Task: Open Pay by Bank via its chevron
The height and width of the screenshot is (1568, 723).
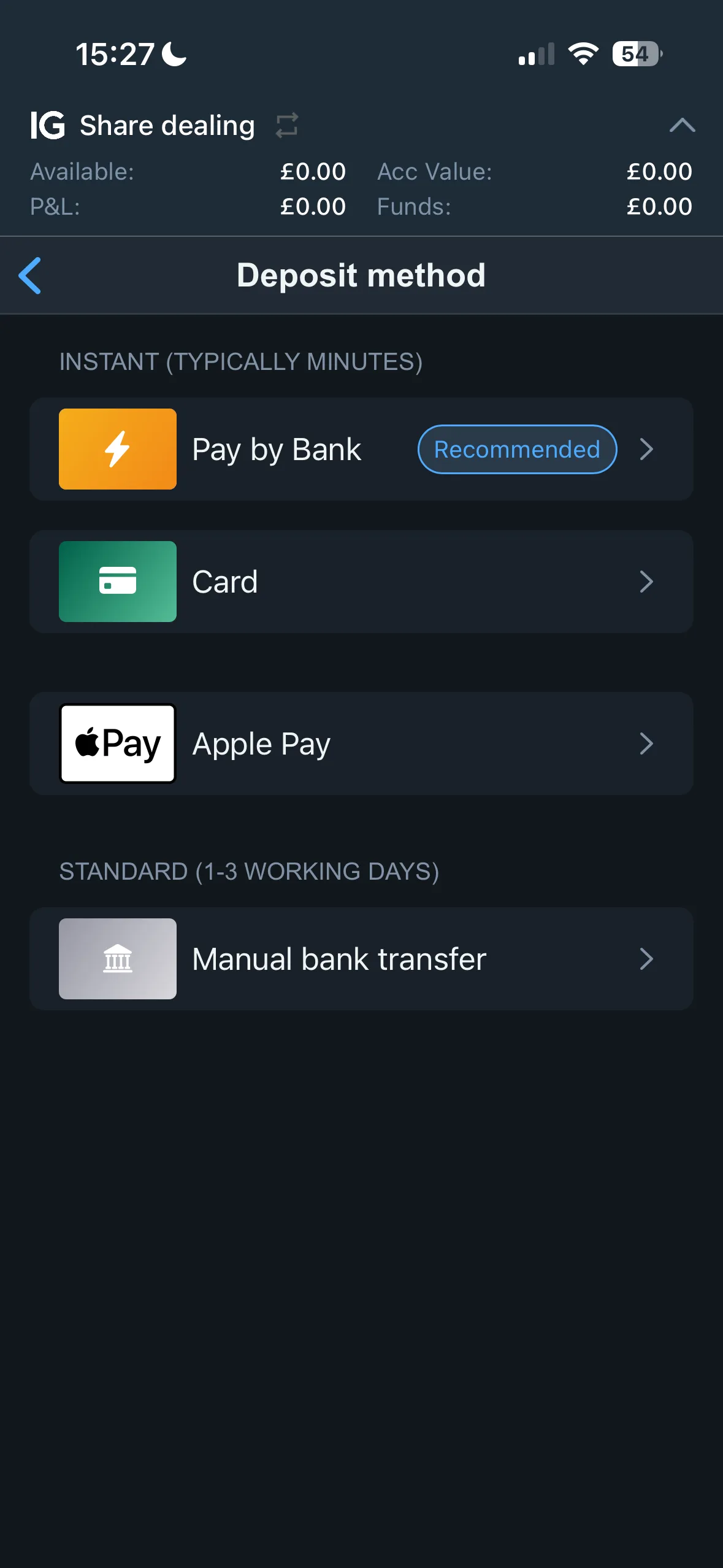Action: [646, 450]
